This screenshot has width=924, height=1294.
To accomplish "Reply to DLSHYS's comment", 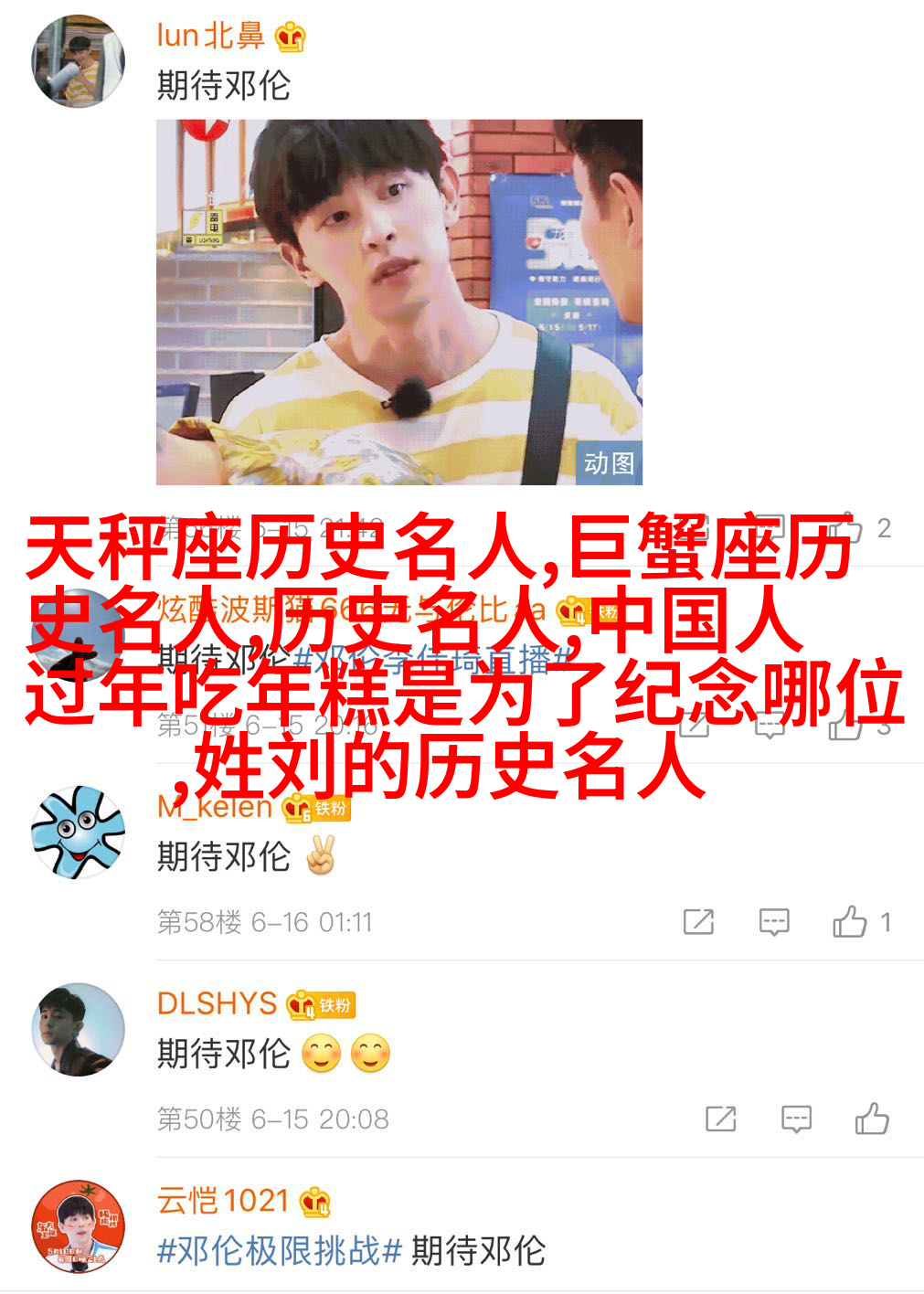I will coord(796,1119).
